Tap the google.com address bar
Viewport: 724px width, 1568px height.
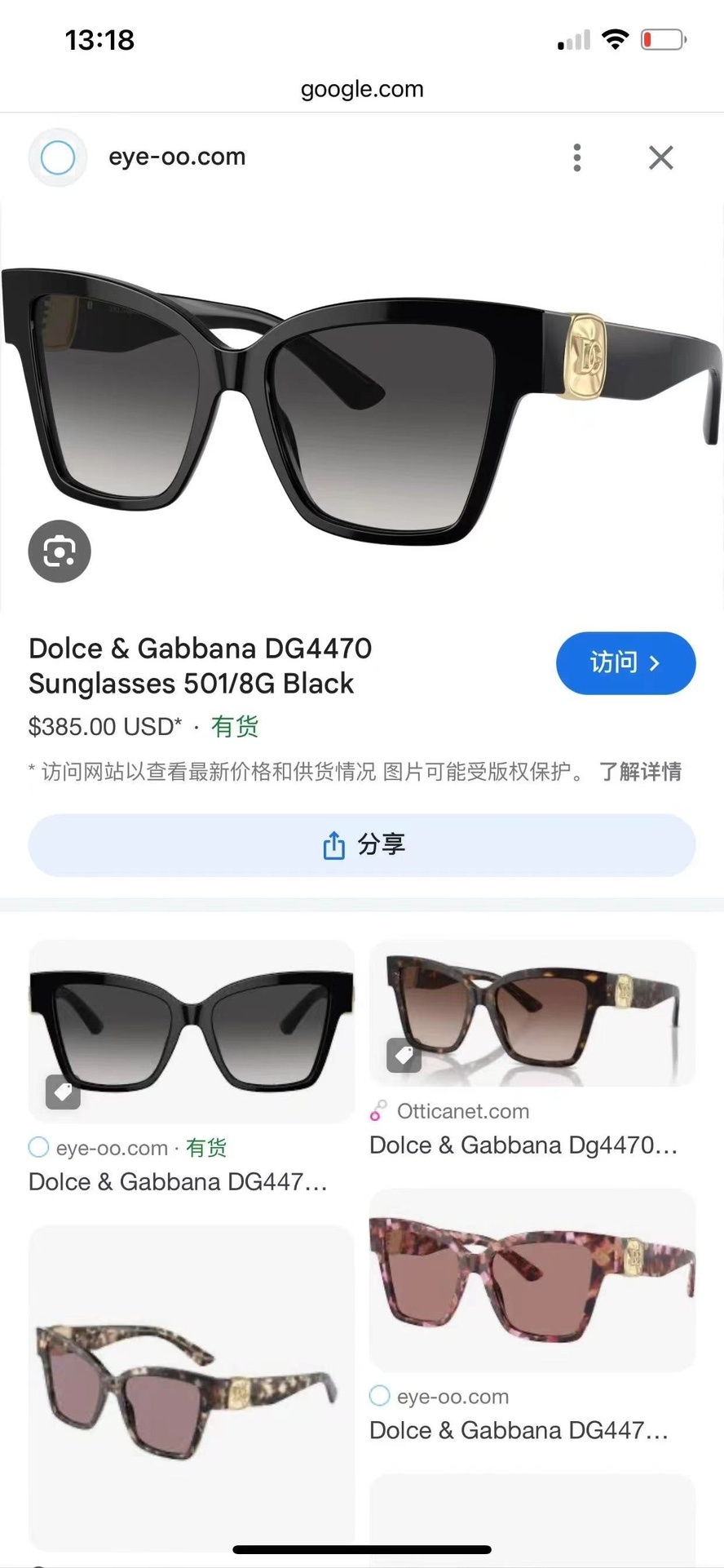coord(362,89)
